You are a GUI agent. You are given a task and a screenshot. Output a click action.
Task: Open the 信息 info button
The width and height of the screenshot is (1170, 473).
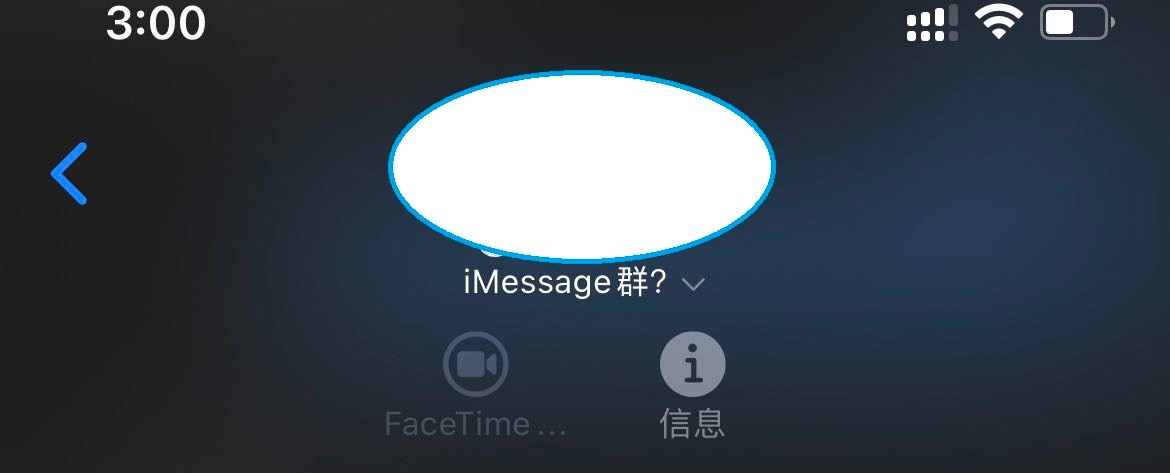tap(692, 365)
